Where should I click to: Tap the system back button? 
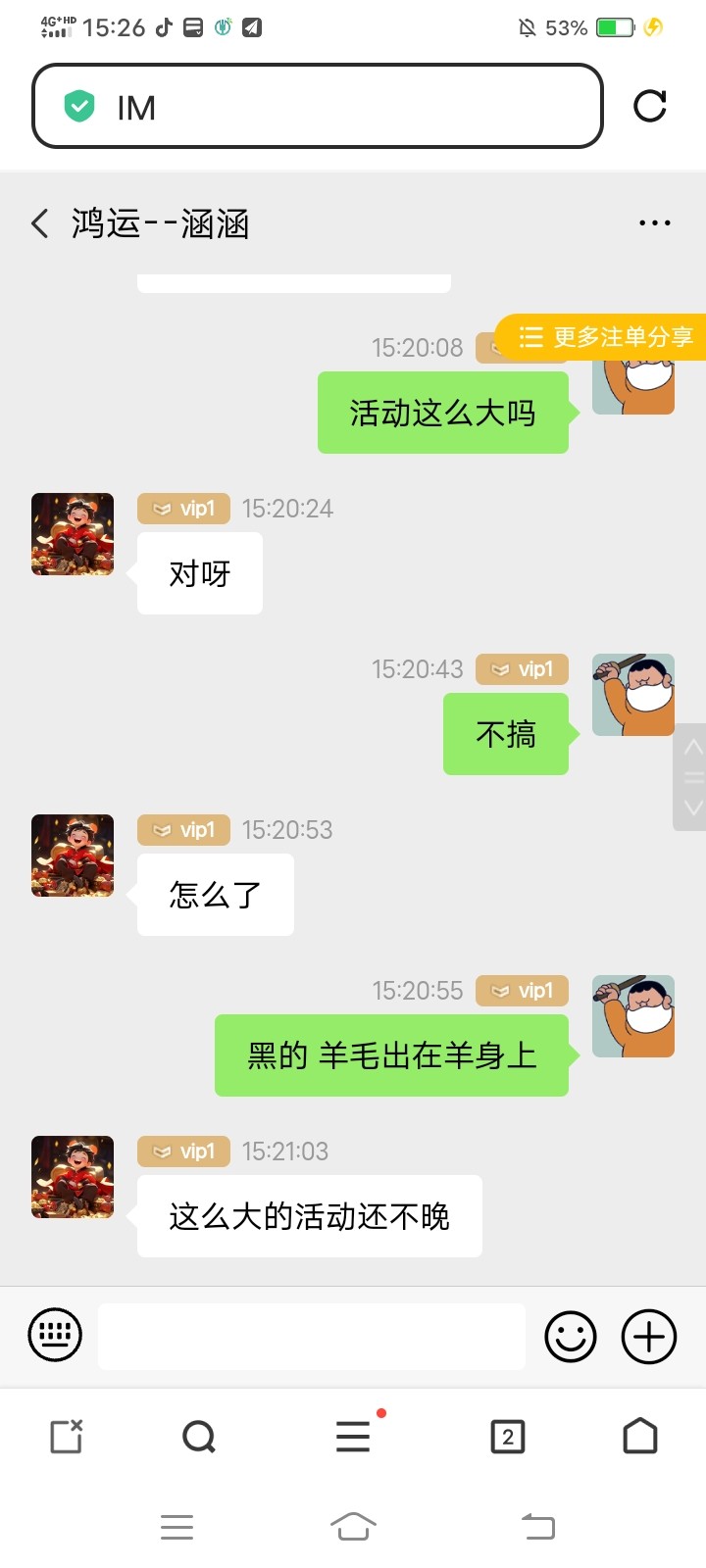click(537, 1526)
